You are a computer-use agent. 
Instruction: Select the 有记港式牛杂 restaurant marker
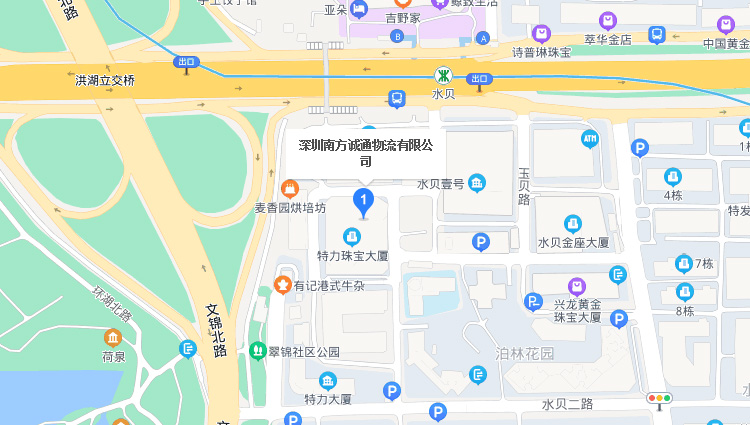pos(283,286)
